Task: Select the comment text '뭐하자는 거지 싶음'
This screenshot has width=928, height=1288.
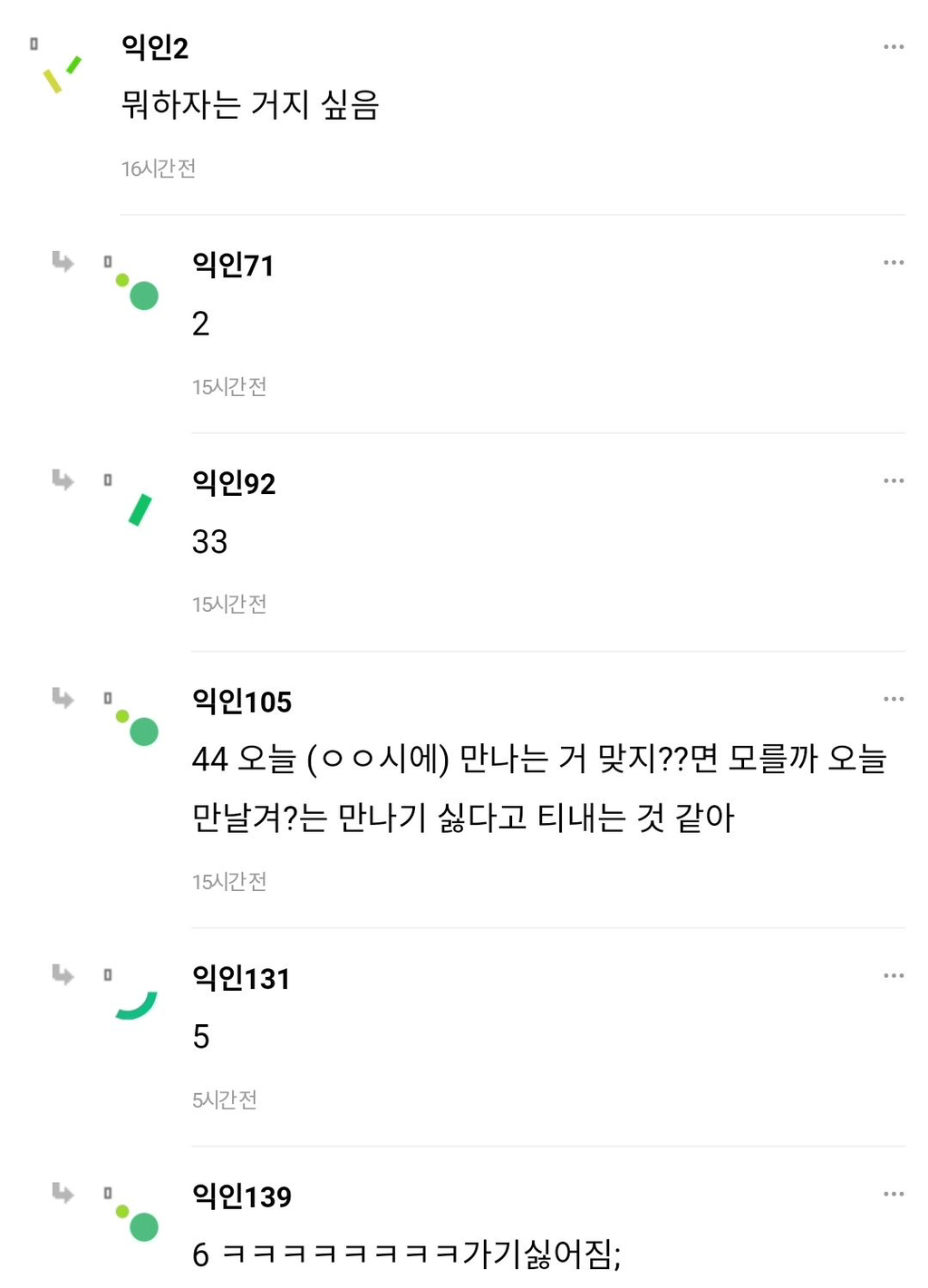Action: coord(254,106)
